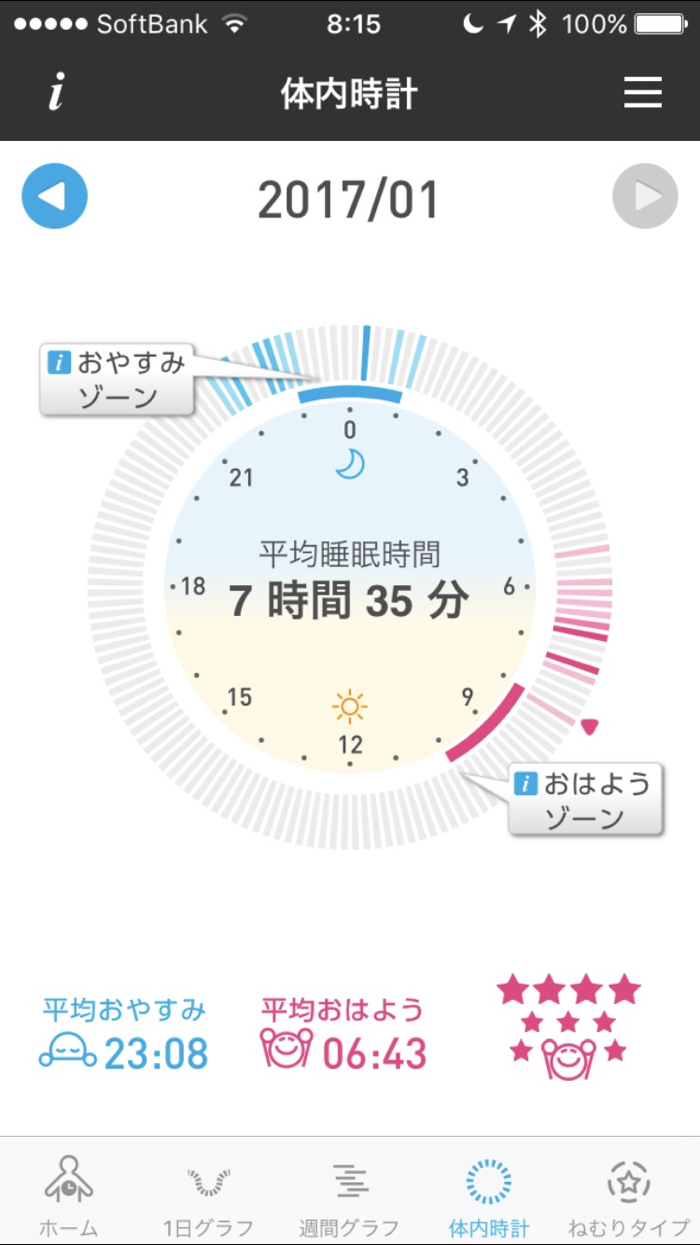
Task: Switch to ねむりタイプ tab
Action: tap(629, 1195)
